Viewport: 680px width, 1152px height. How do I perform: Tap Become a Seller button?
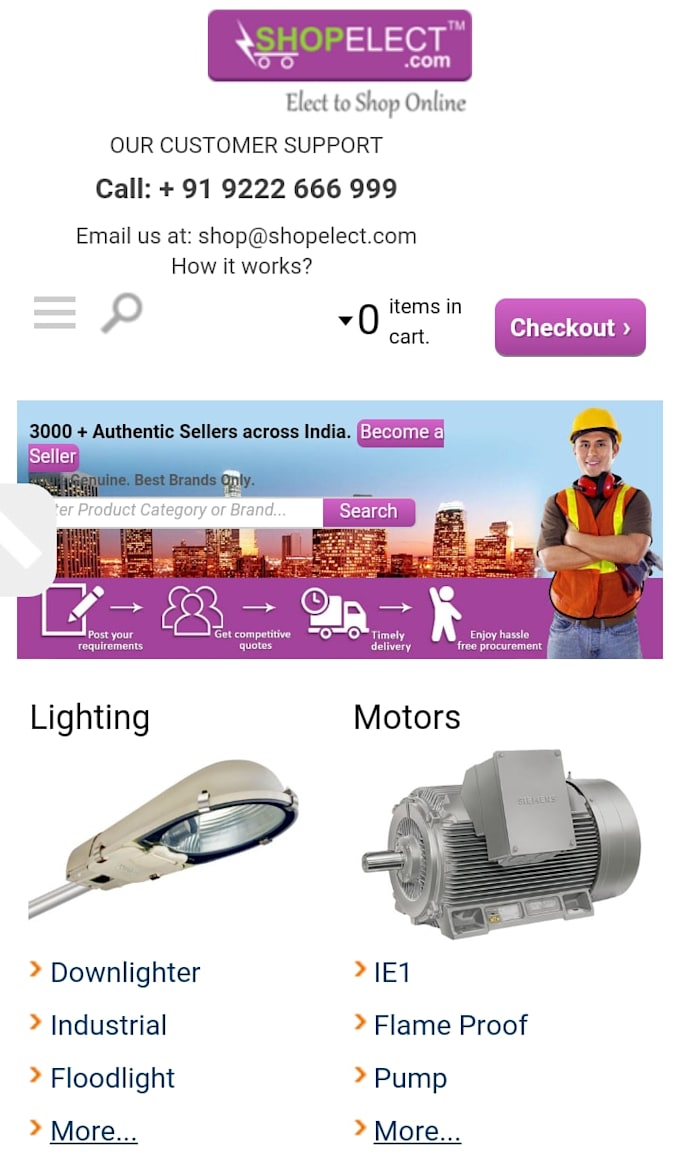click(x=400, y=433)
